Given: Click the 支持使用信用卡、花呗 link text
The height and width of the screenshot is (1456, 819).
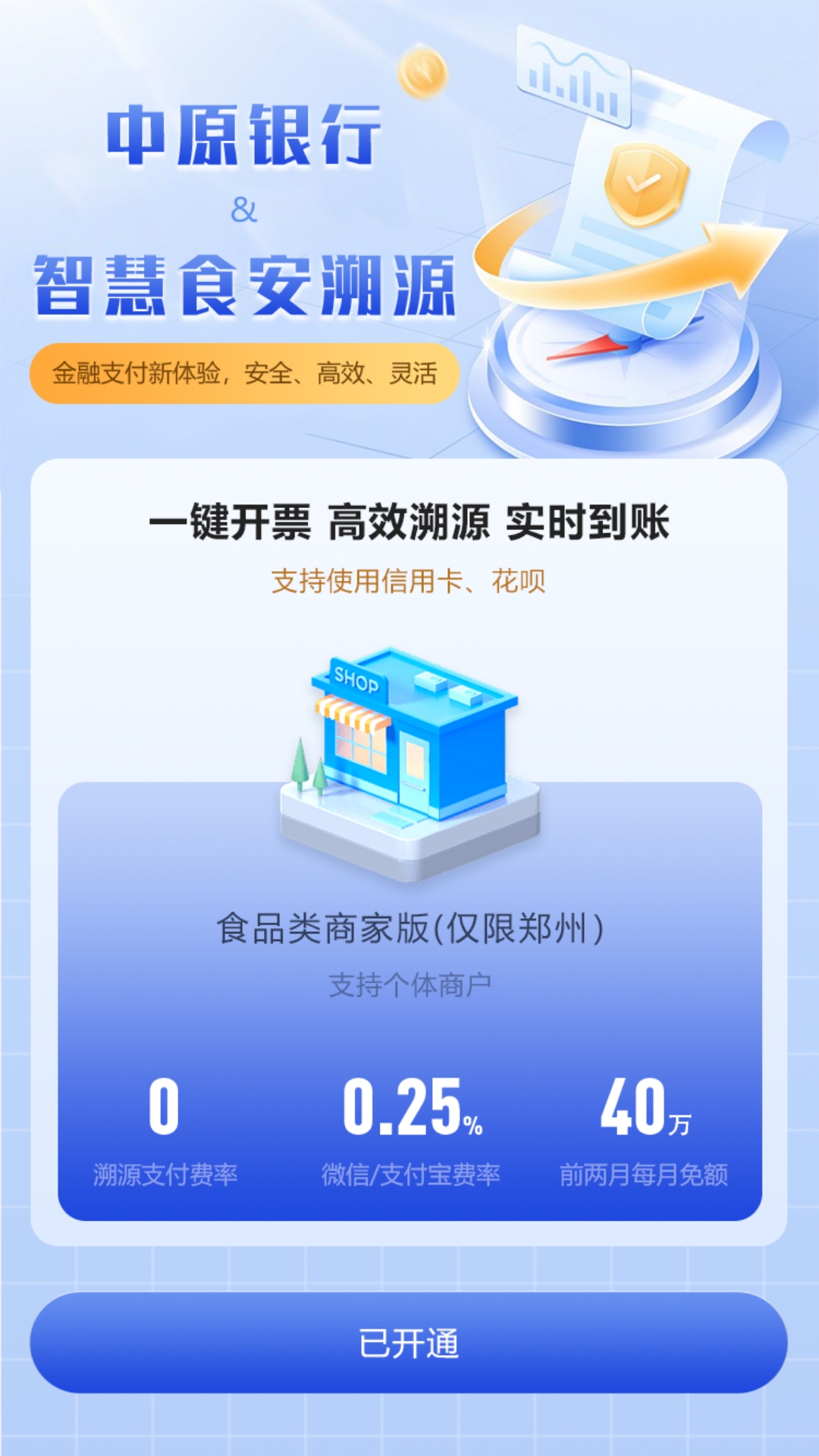Looking at the screenshot, I should click(409, 580).
